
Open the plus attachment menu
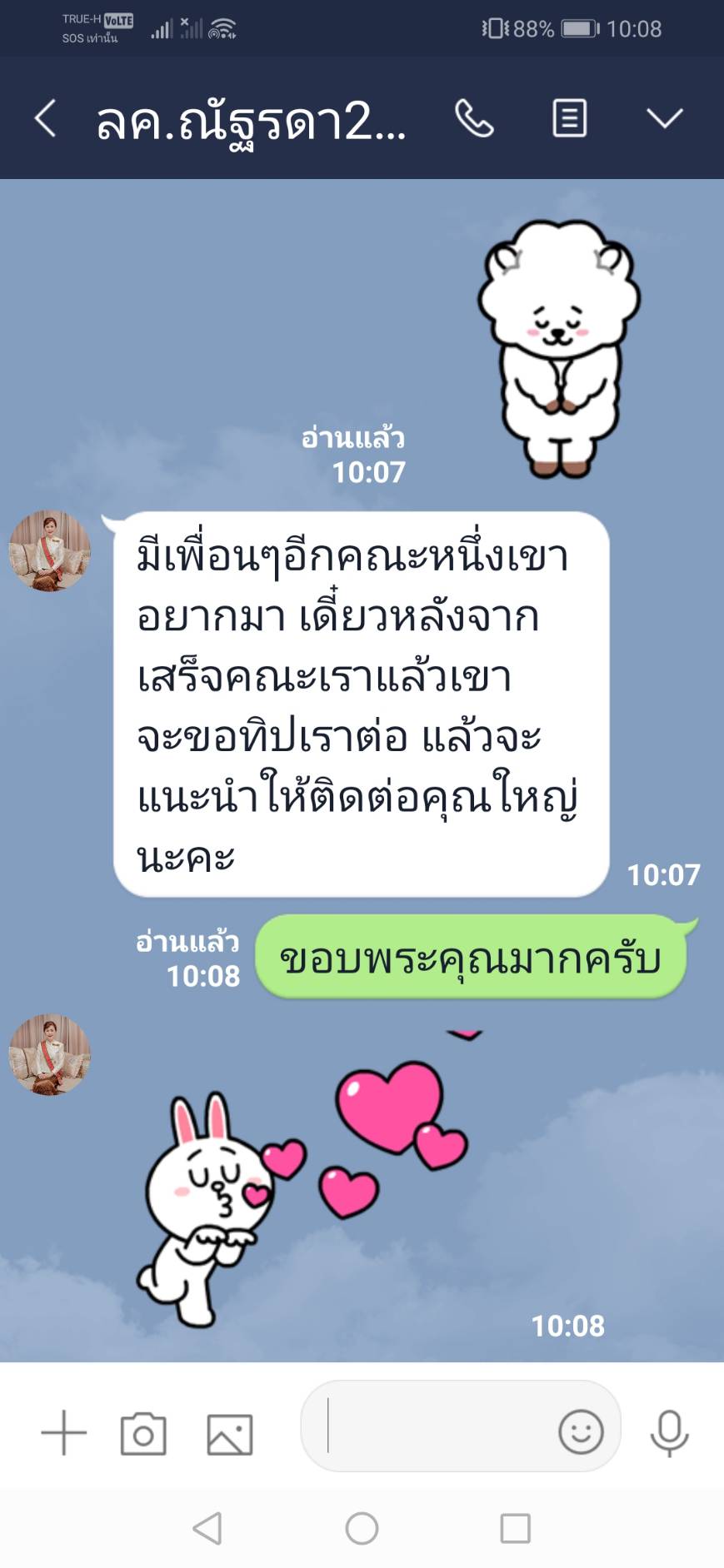[64, 1433]
